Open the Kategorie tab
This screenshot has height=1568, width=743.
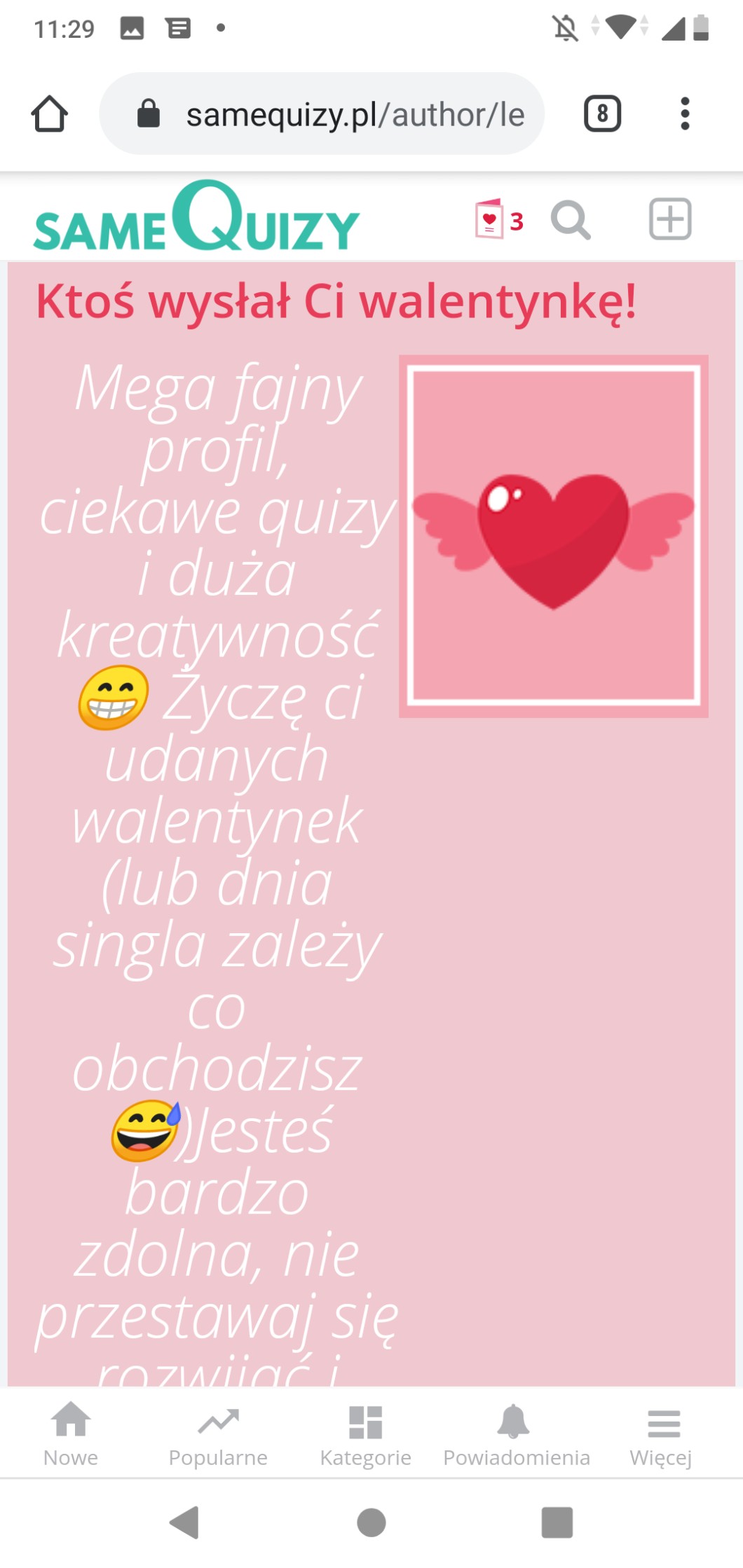click(x=365, y=1434)
